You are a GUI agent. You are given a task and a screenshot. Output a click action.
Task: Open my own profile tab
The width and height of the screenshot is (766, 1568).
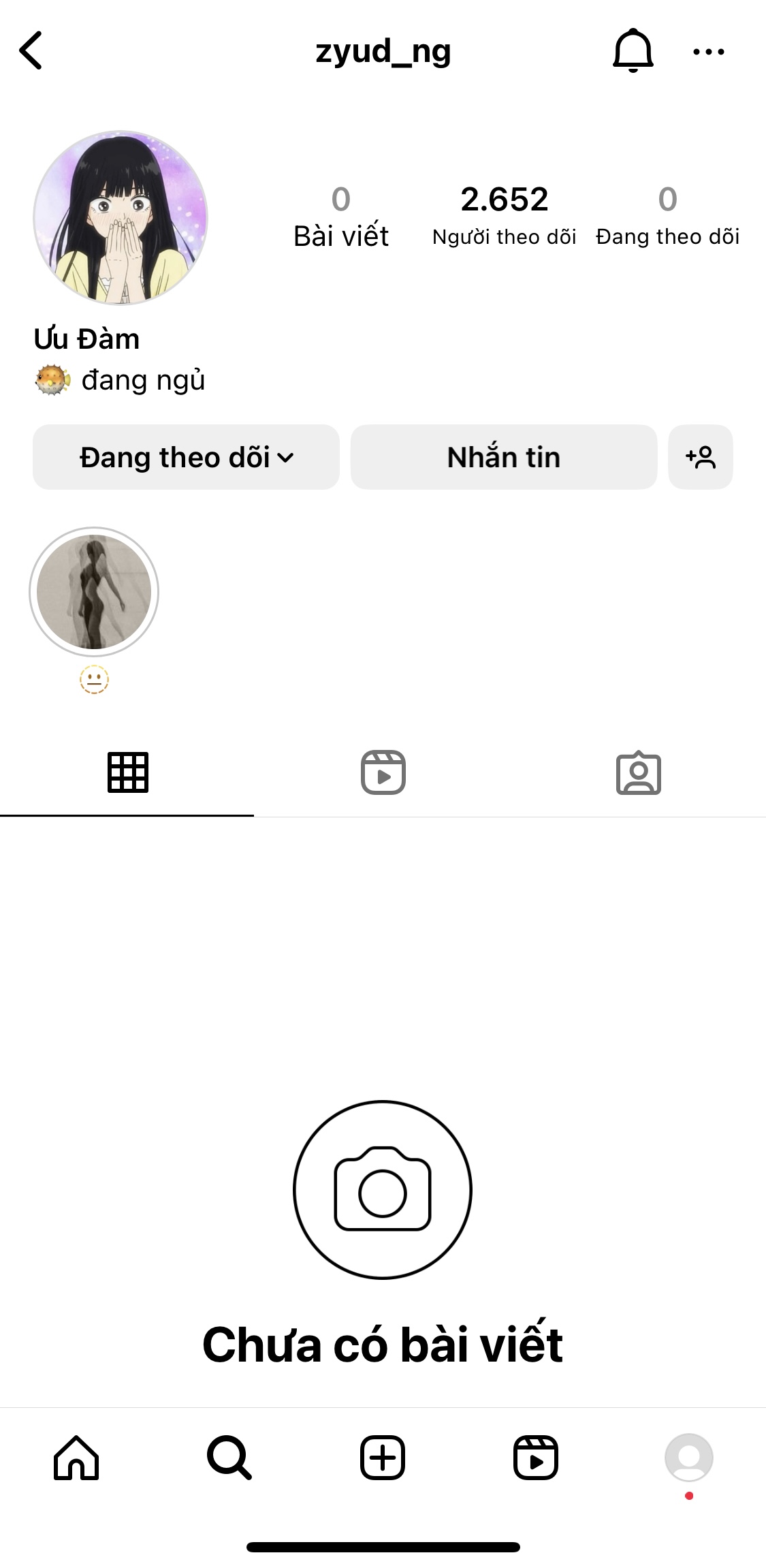(688, 1458)
